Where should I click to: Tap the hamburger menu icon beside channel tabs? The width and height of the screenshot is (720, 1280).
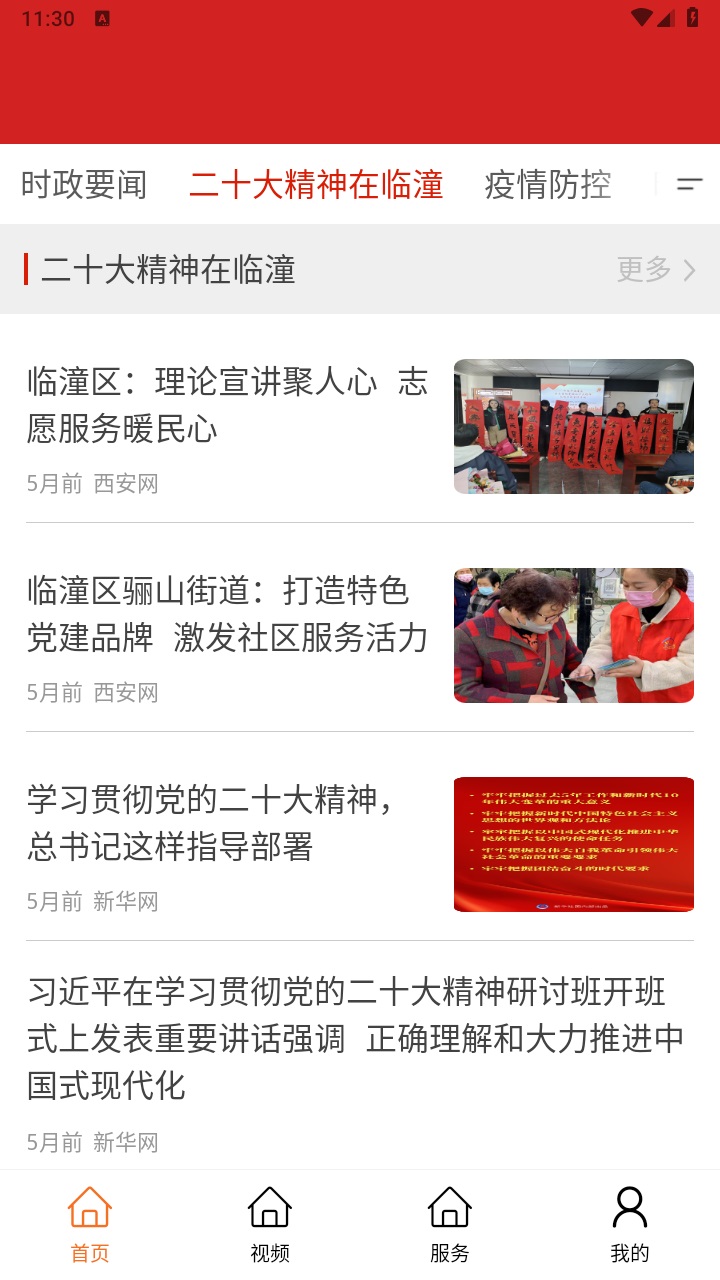point(688,185)
